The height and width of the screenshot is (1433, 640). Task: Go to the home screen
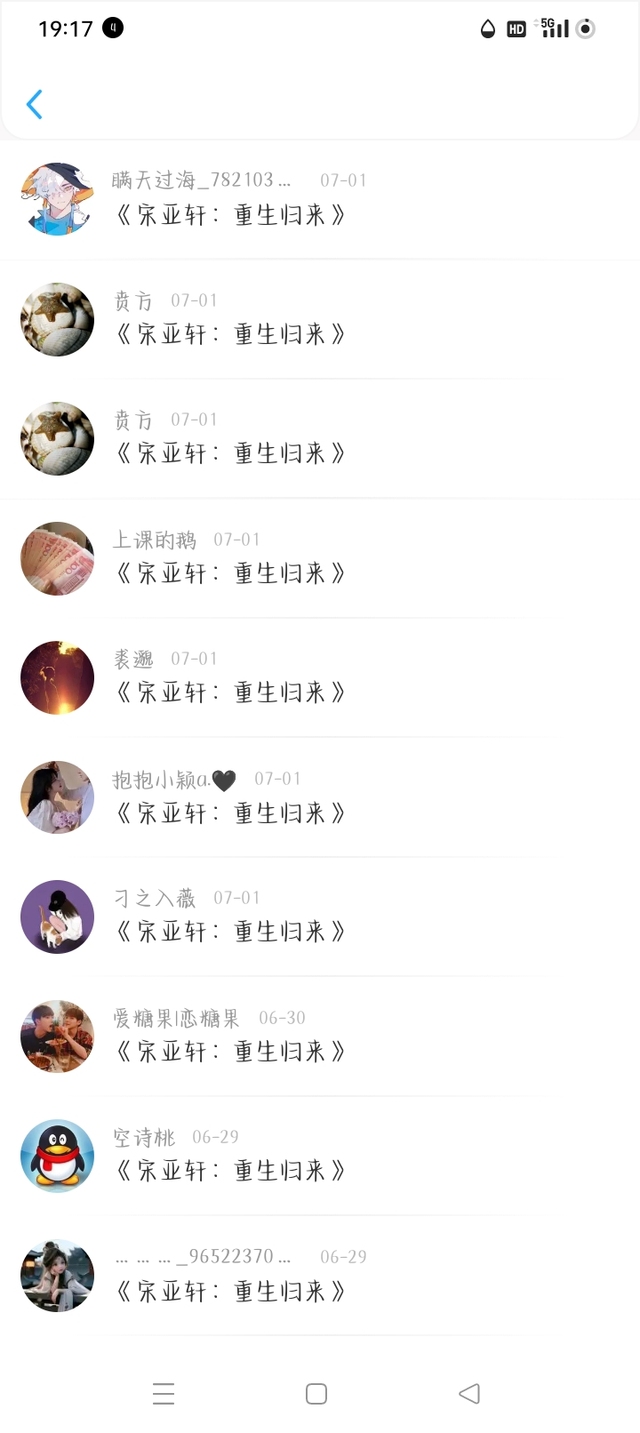click(316, 1393)
